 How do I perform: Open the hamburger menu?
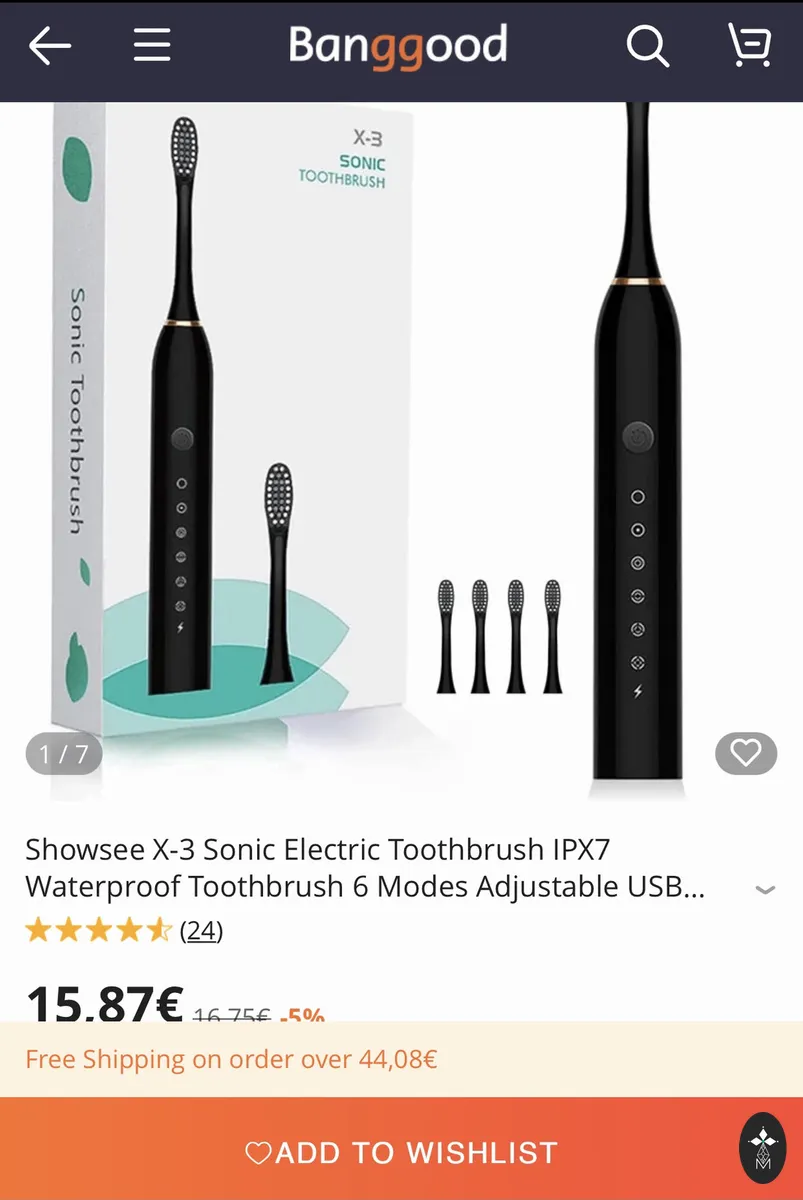(x=152, y=45)
